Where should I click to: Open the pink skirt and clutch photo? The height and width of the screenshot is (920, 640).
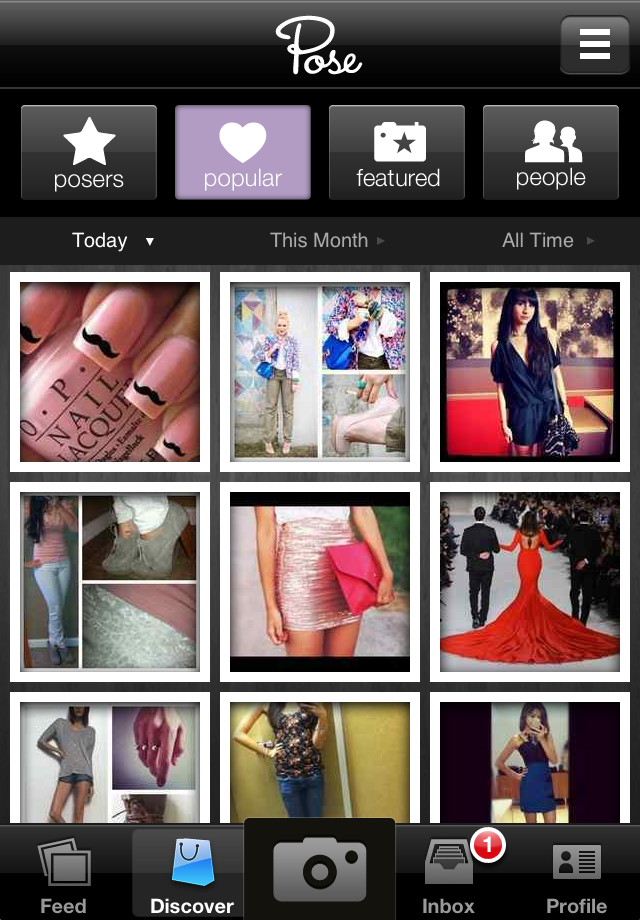tap(320, 582)
